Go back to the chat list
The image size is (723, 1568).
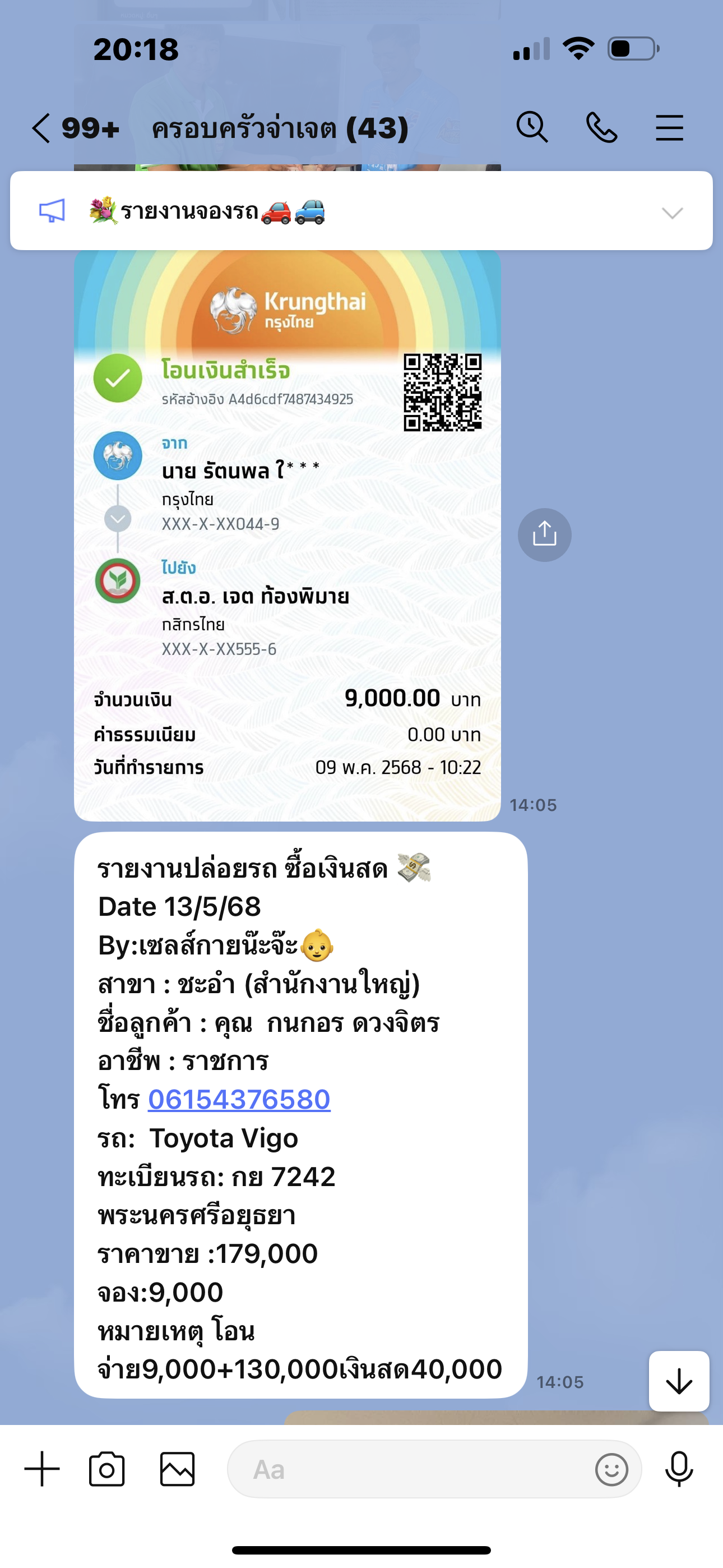(41, 128)
